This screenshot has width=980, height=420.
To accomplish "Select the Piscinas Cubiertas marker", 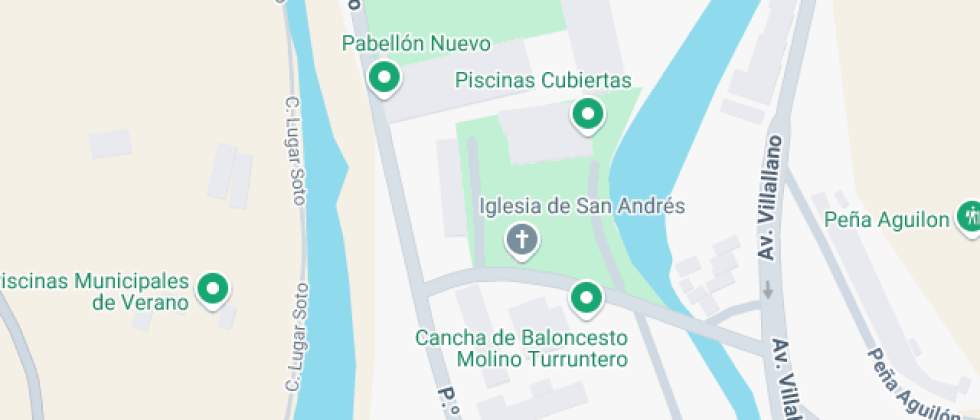I will click(587, 114).
